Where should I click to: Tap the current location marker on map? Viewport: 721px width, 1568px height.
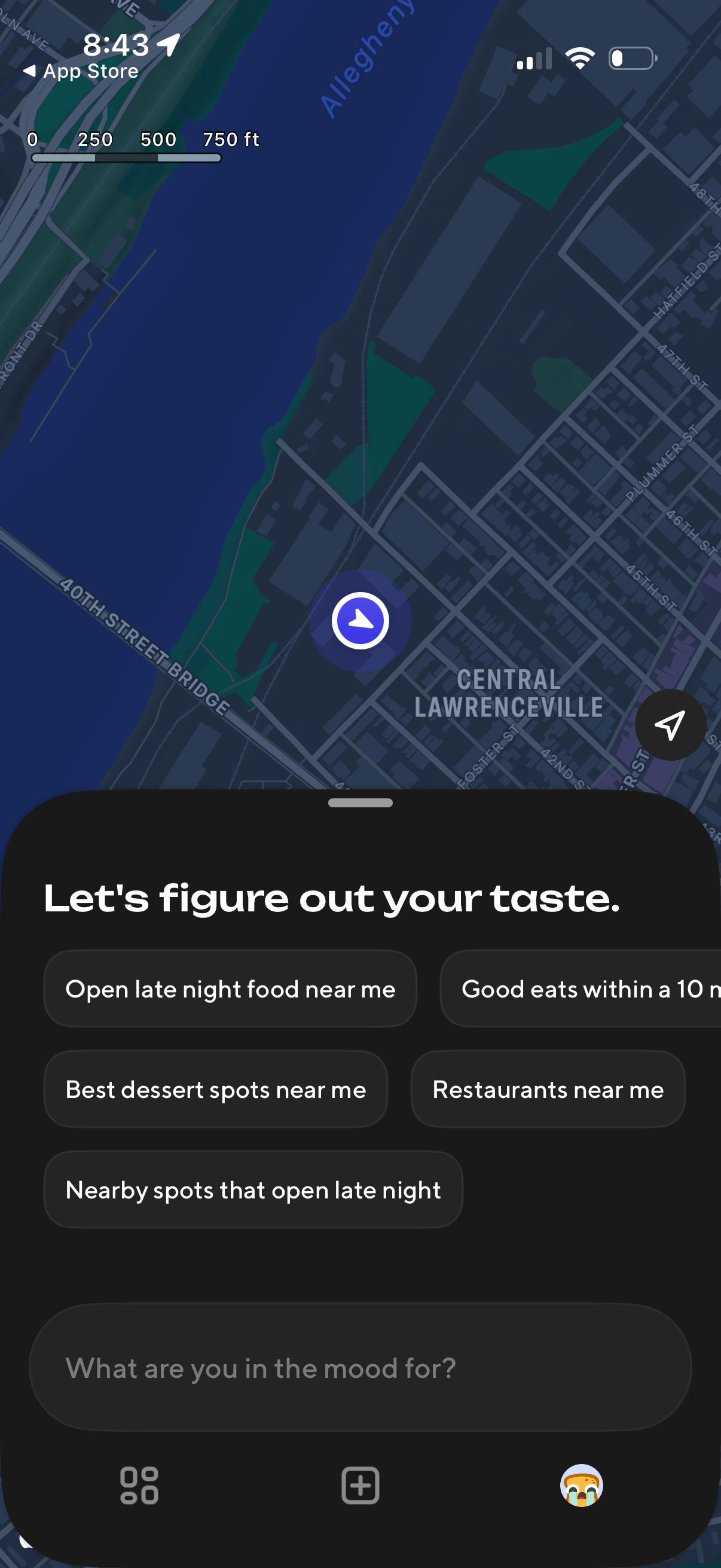360,621
